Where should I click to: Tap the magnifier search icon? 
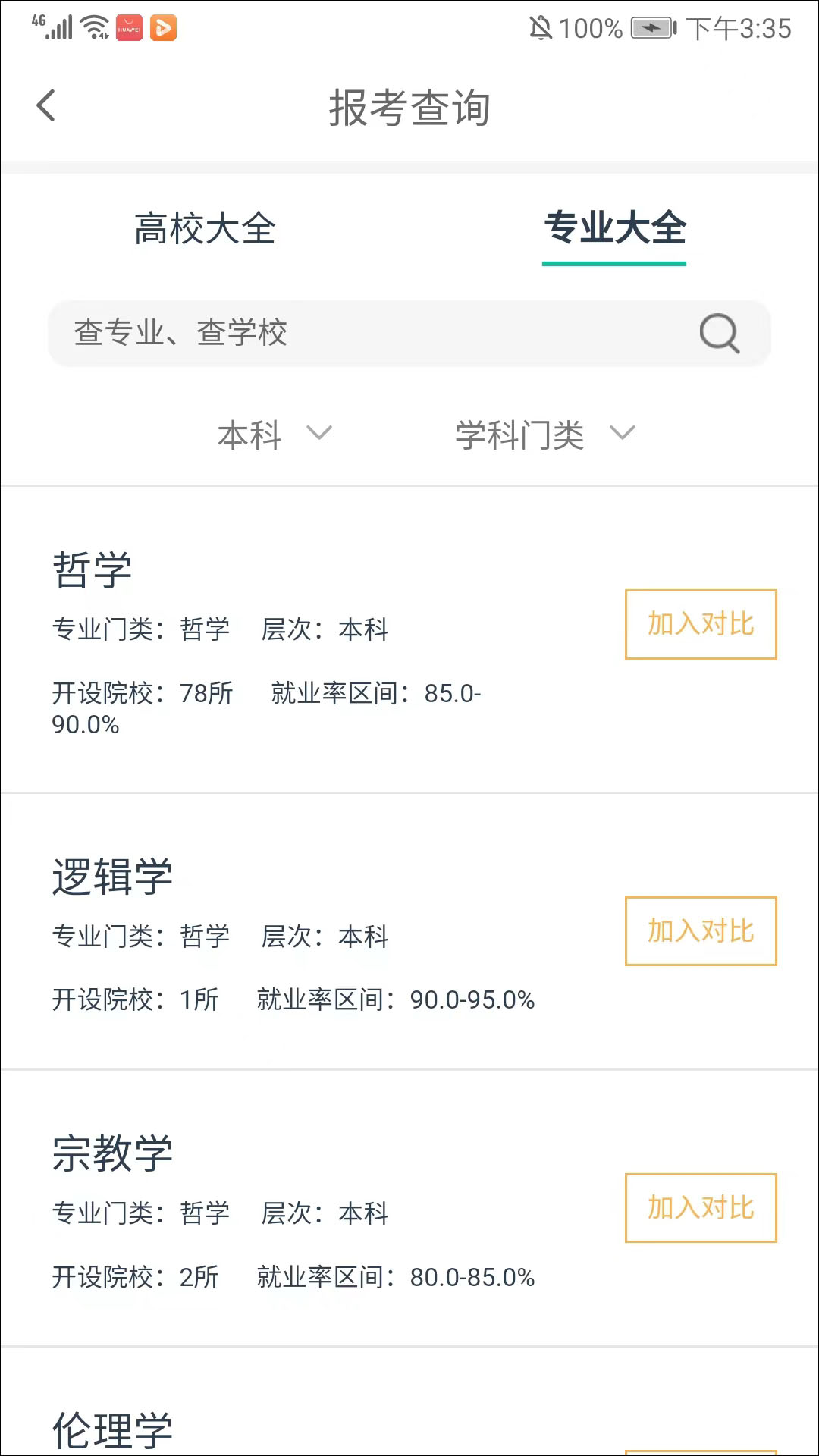click(x=719, y=333)
